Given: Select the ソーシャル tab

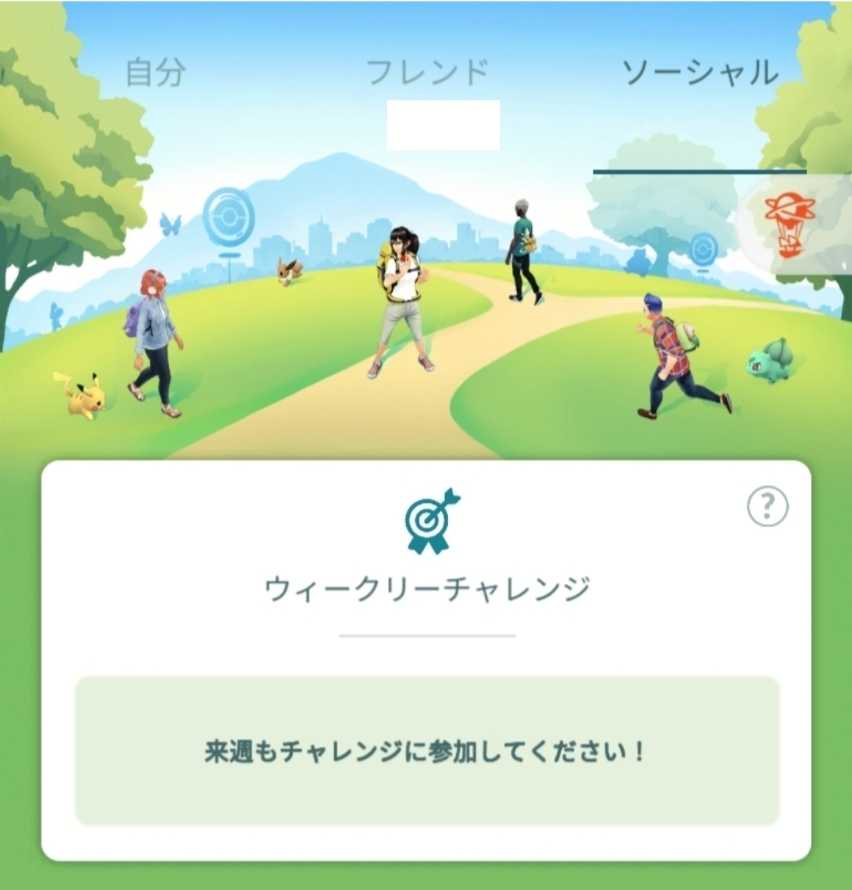Looking at the screenshot, I should (700, 72).
